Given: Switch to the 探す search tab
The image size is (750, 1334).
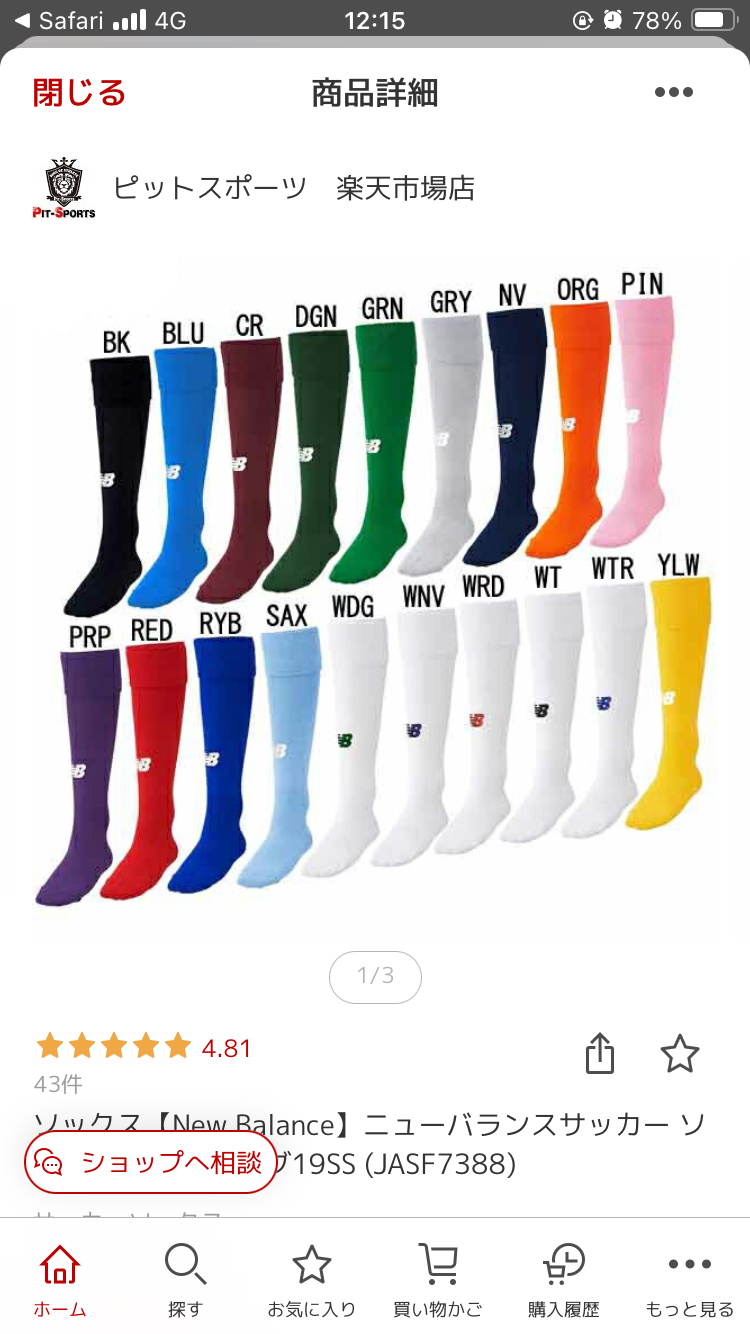Looking at the screenshot, I should point(185,1280).
